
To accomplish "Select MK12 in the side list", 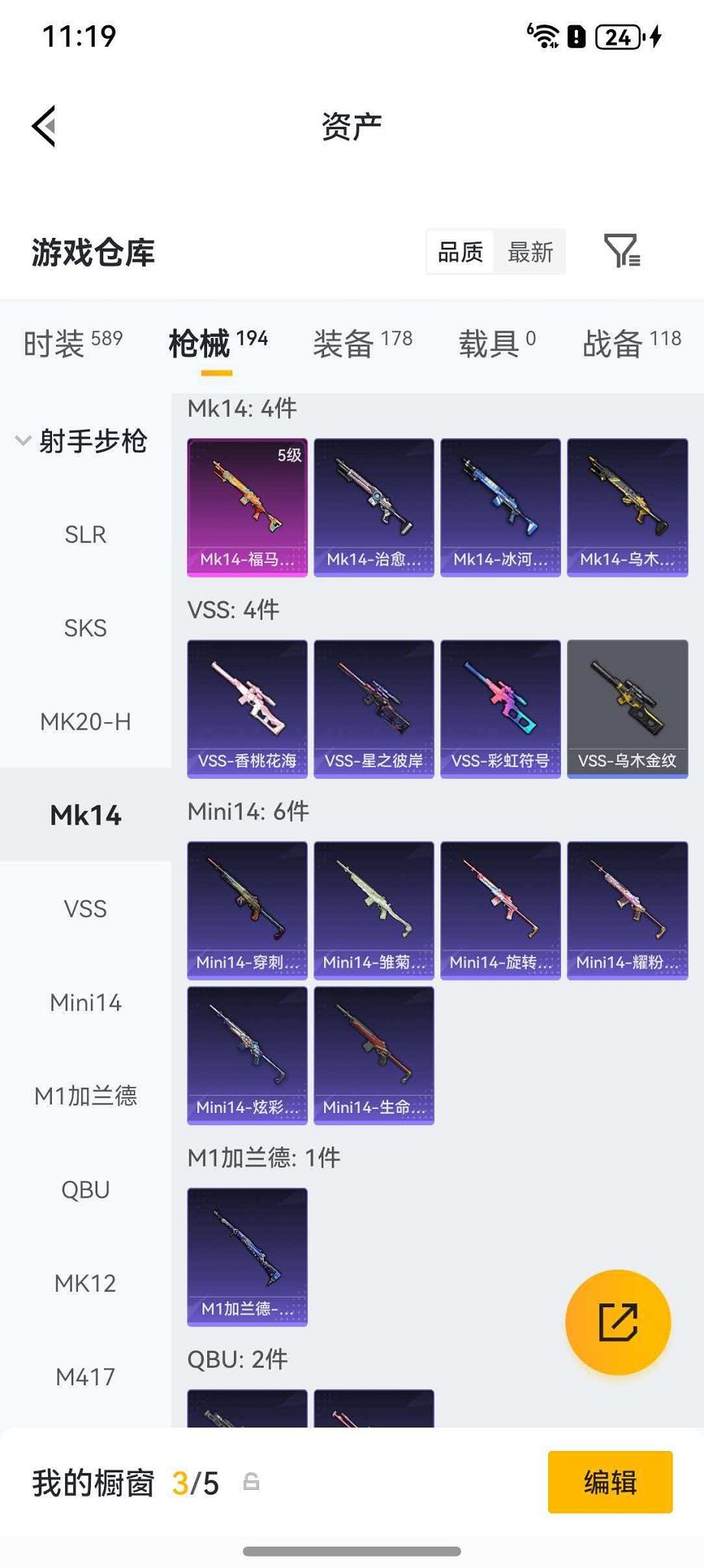I will (86, 1283).
